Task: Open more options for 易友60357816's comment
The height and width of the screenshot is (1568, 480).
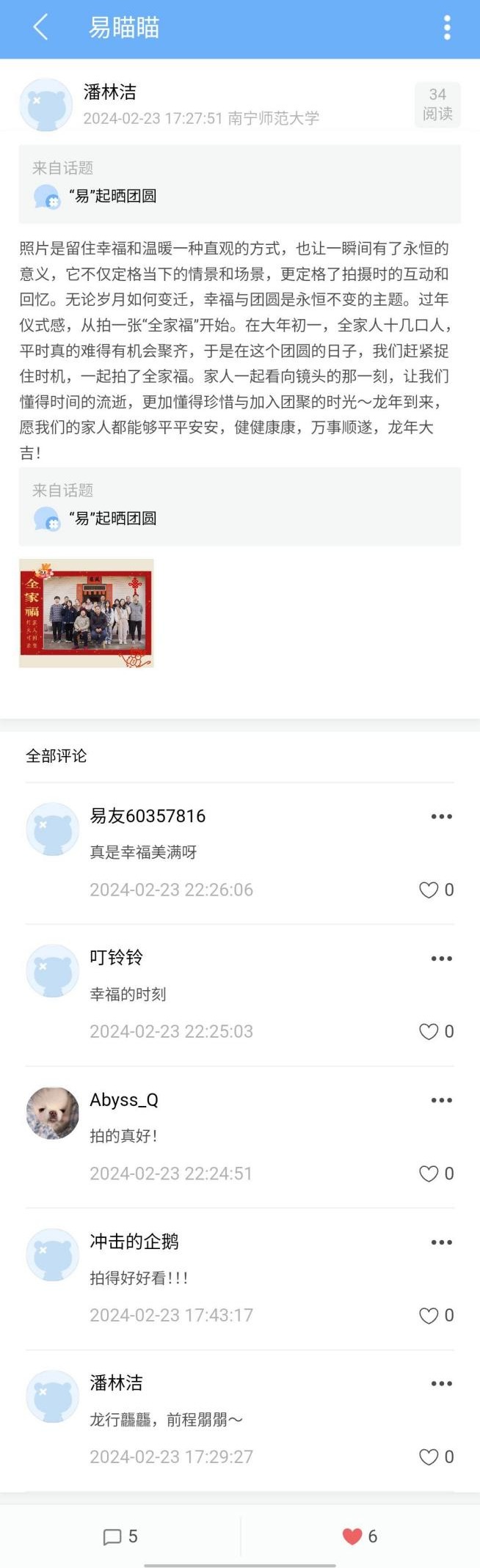Action: [441, 816]
